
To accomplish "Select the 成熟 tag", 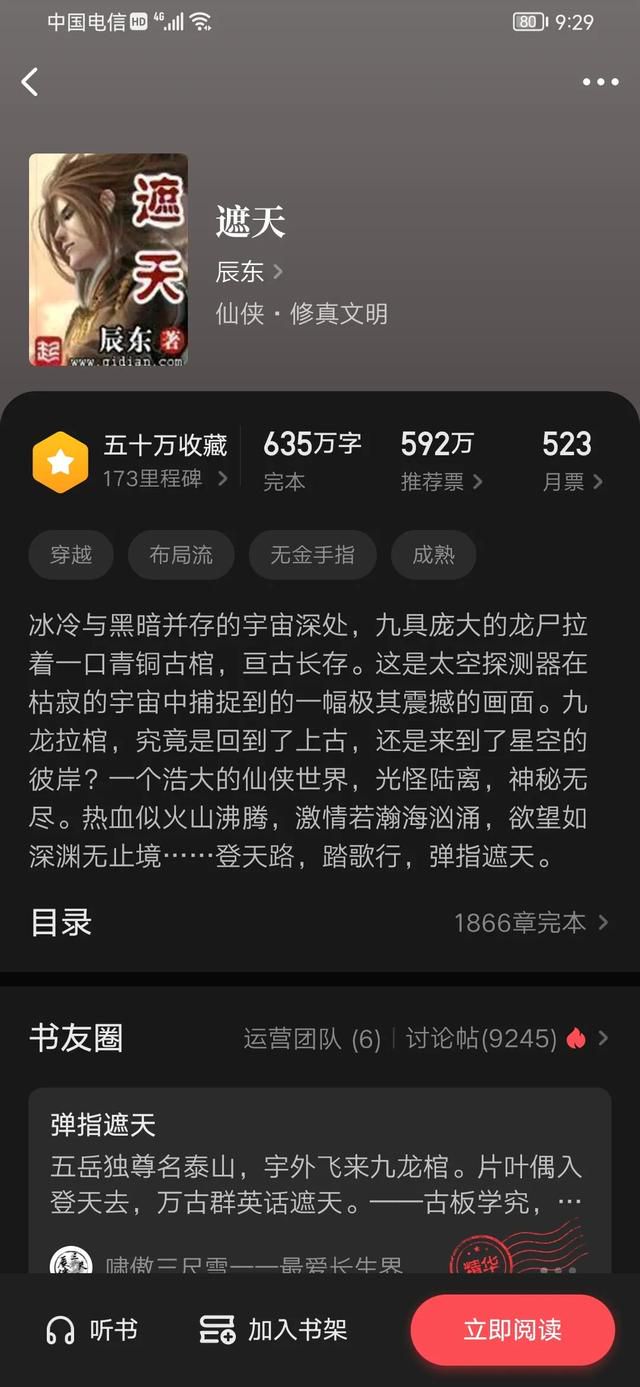I will tap(433, 555).
